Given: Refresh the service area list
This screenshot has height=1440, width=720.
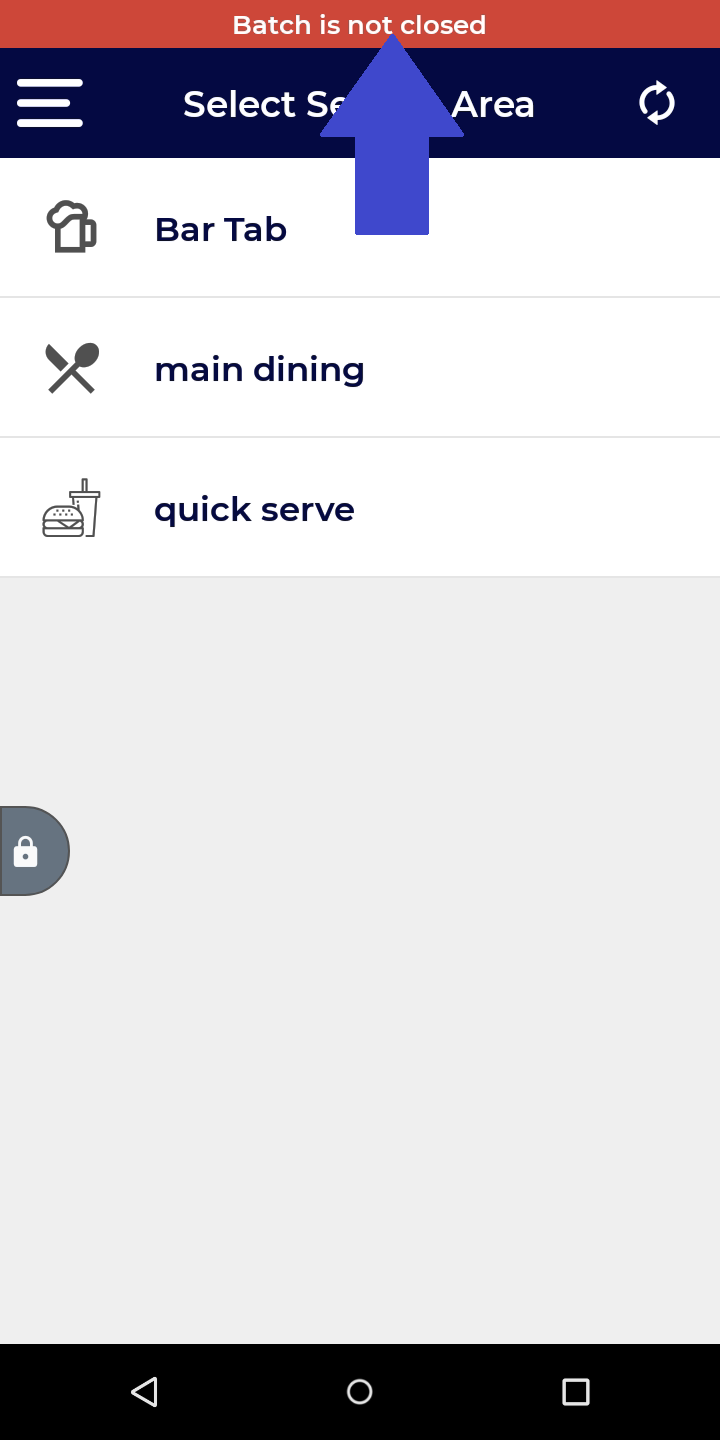Looking at the screenshot, I should tap(657, 103).
